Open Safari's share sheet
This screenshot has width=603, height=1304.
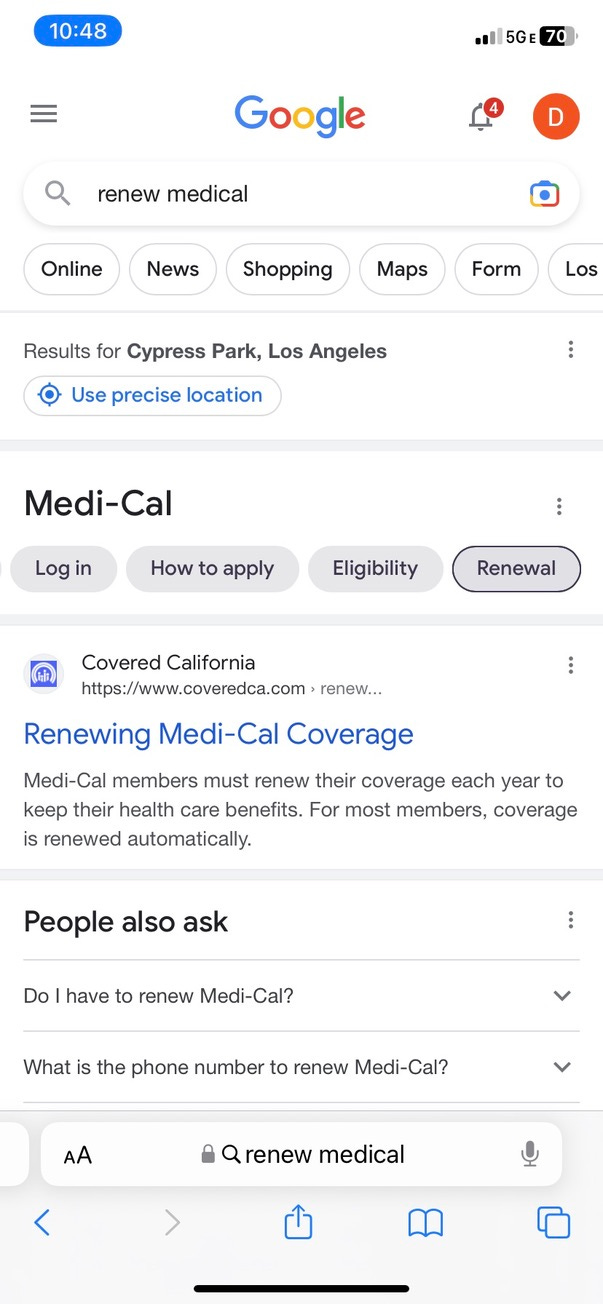point(299,1221)
